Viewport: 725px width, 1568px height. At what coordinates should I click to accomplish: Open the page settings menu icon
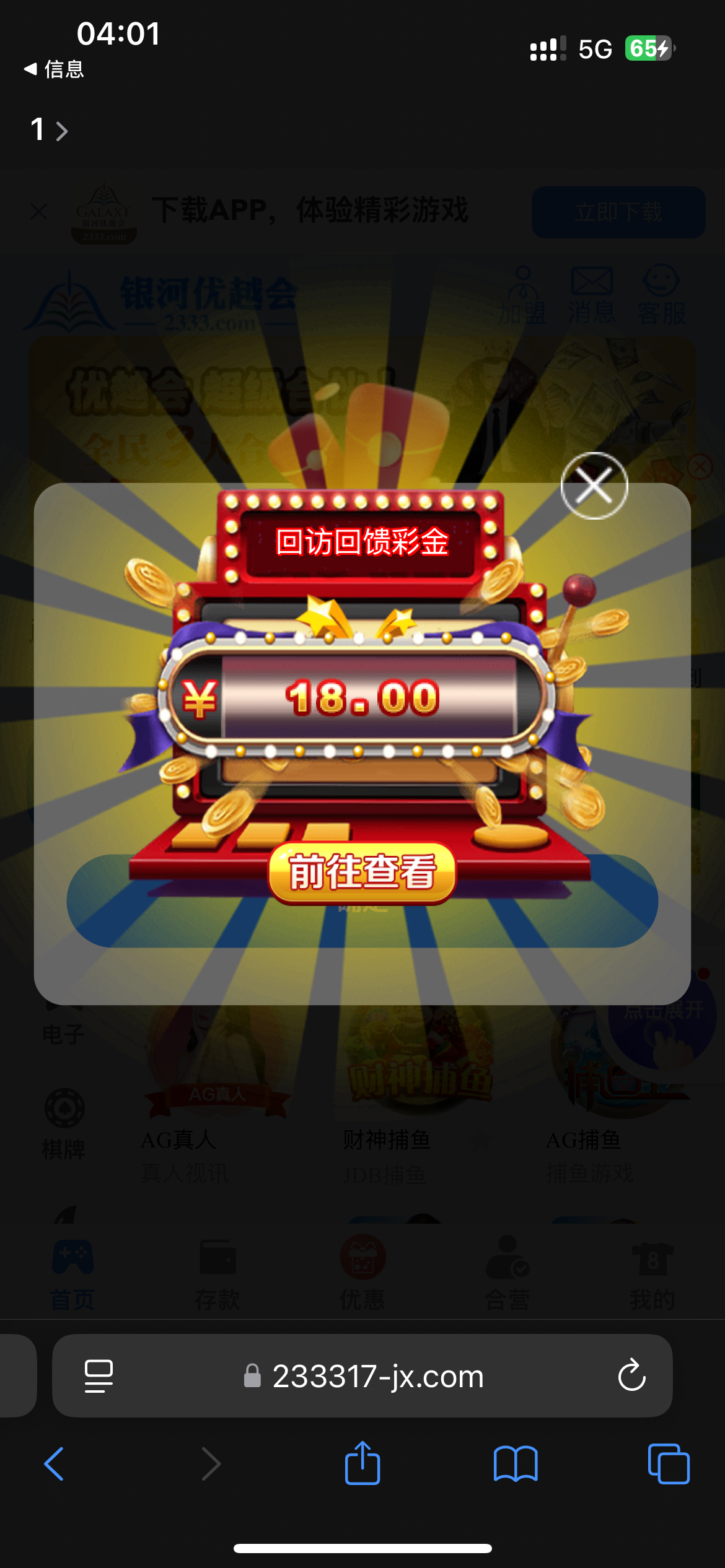click(99, 1376)
